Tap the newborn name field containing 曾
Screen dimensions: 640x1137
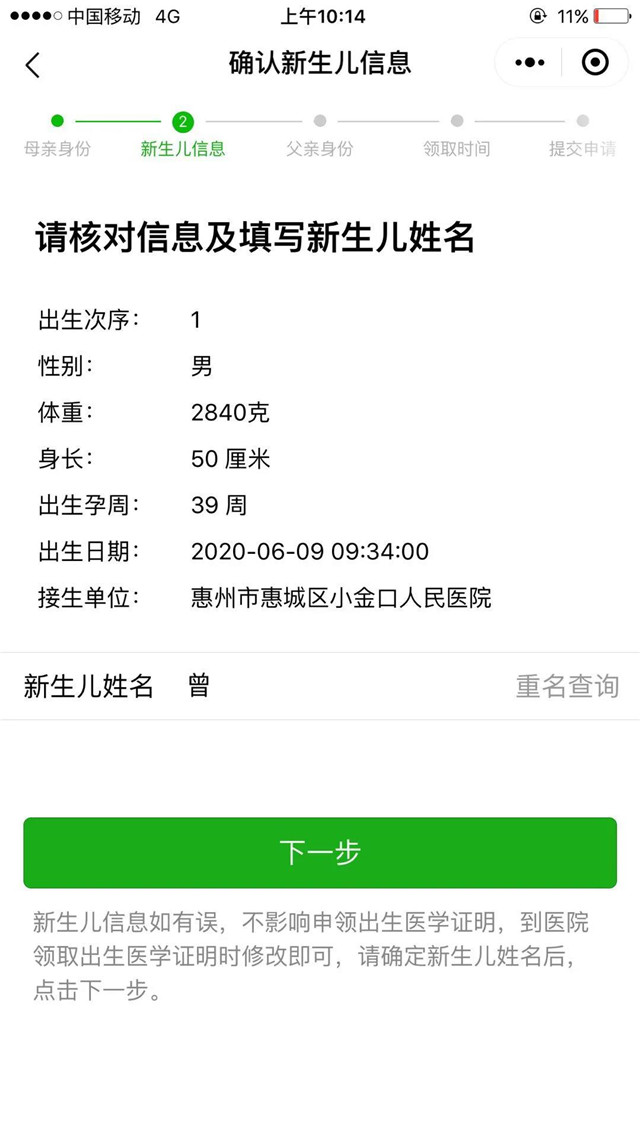click(x=341, y=686)
